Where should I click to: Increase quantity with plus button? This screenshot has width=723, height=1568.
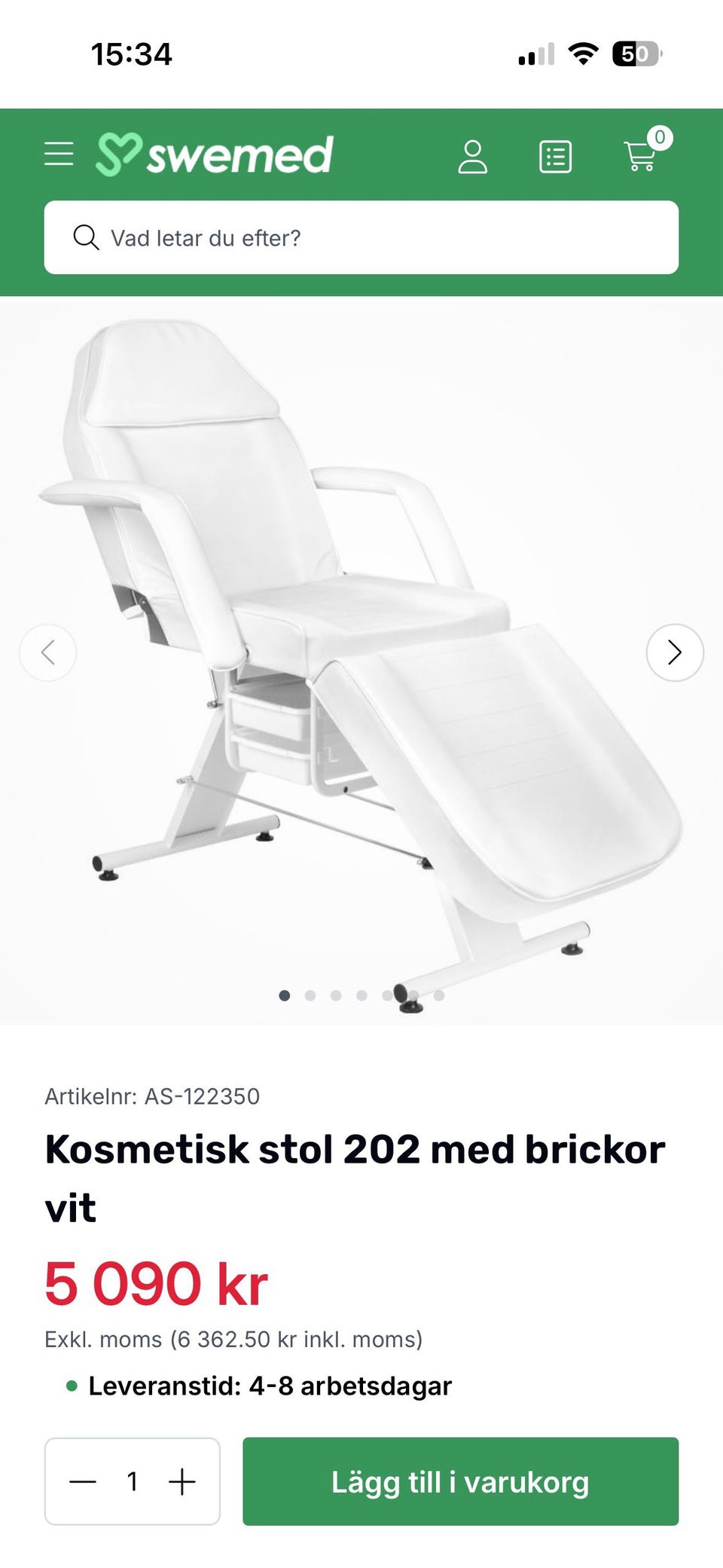click(182, 1481)
